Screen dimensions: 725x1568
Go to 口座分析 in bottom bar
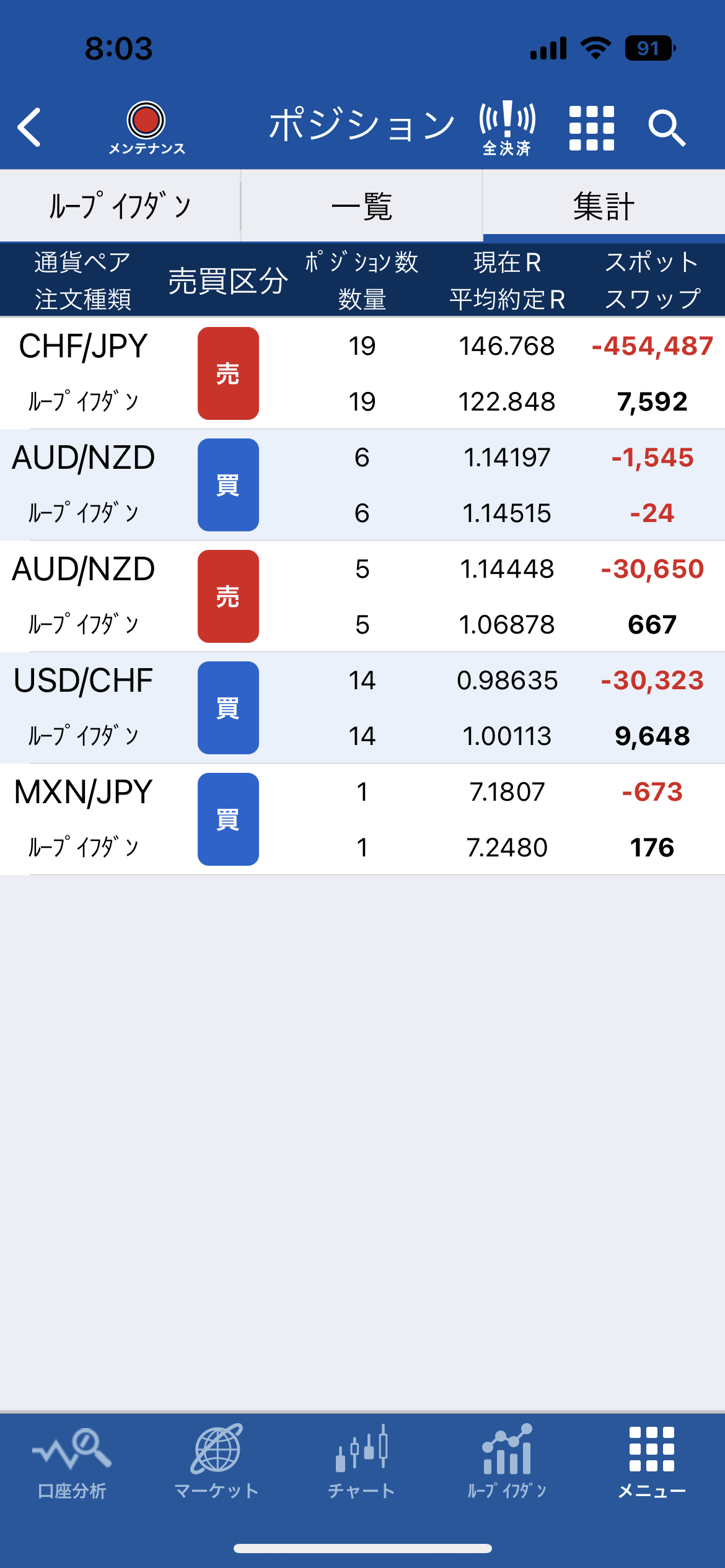tap(72, 1463)
